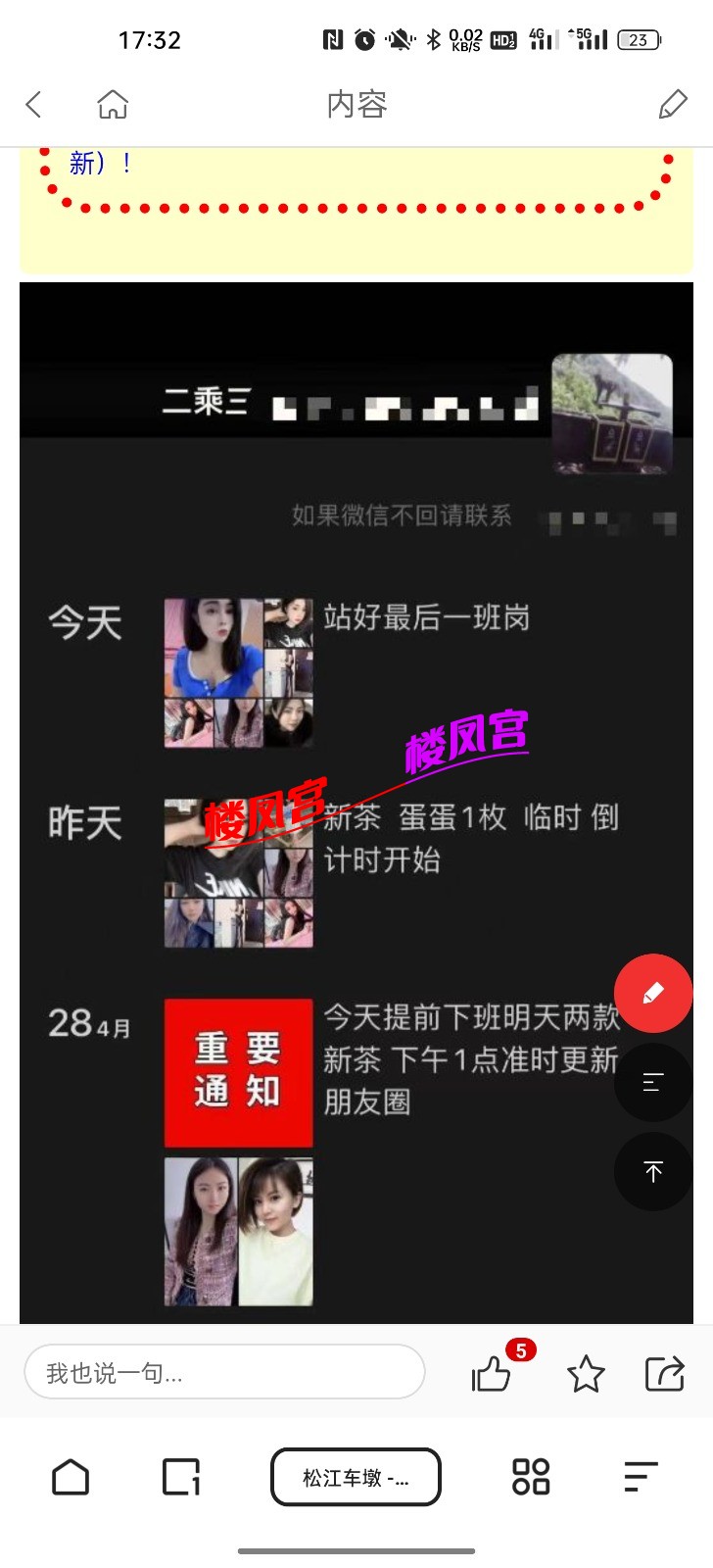Open the embedded post screenshot image

click(x=356, y=802)
